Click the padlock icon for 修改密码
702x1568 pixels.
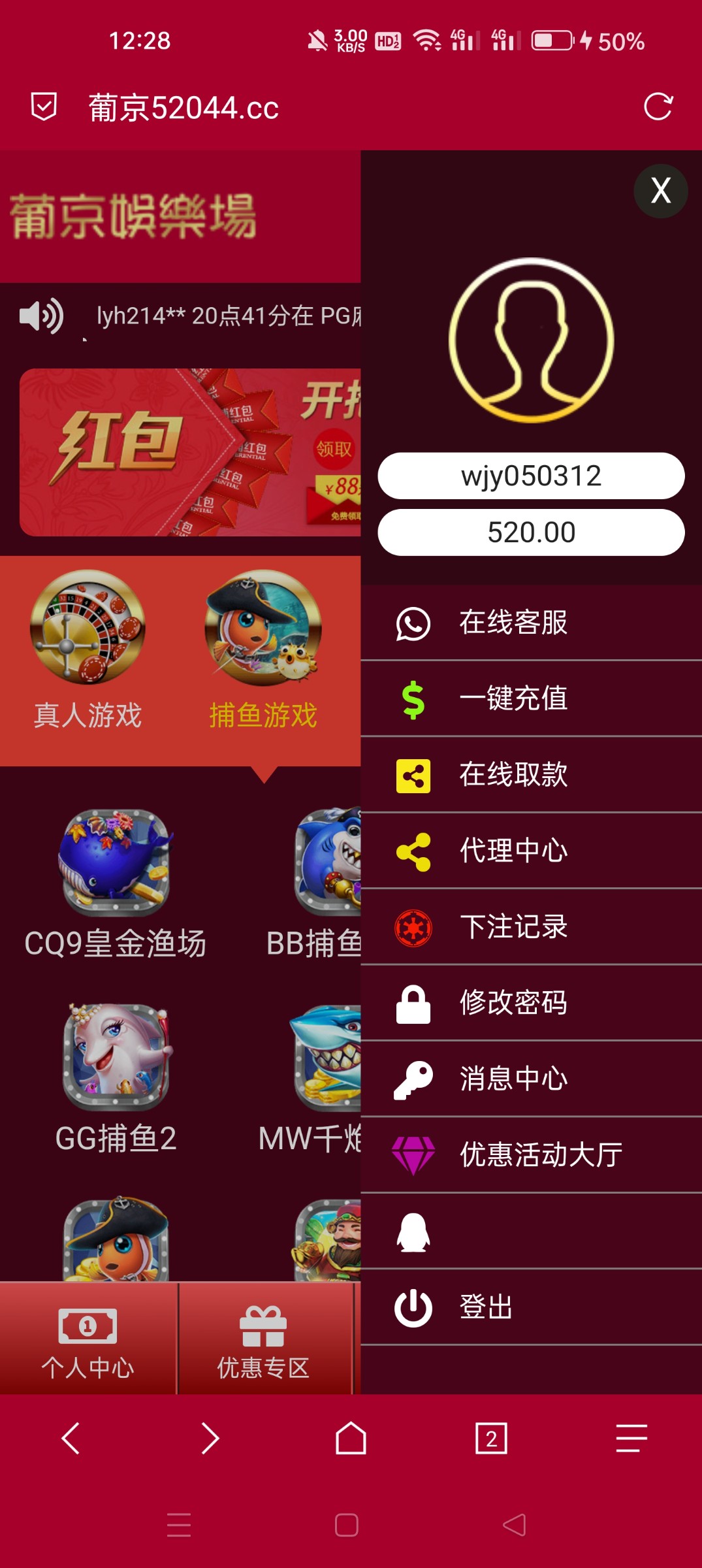coord(413,1003)
